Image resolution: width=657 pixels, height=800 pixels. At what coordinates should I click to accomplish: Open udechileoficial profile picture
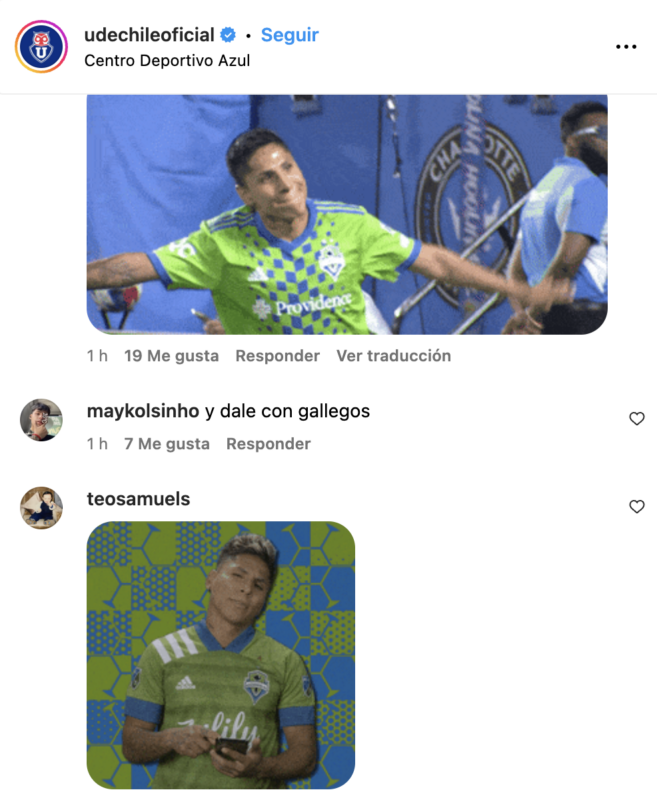coord(41,47)
